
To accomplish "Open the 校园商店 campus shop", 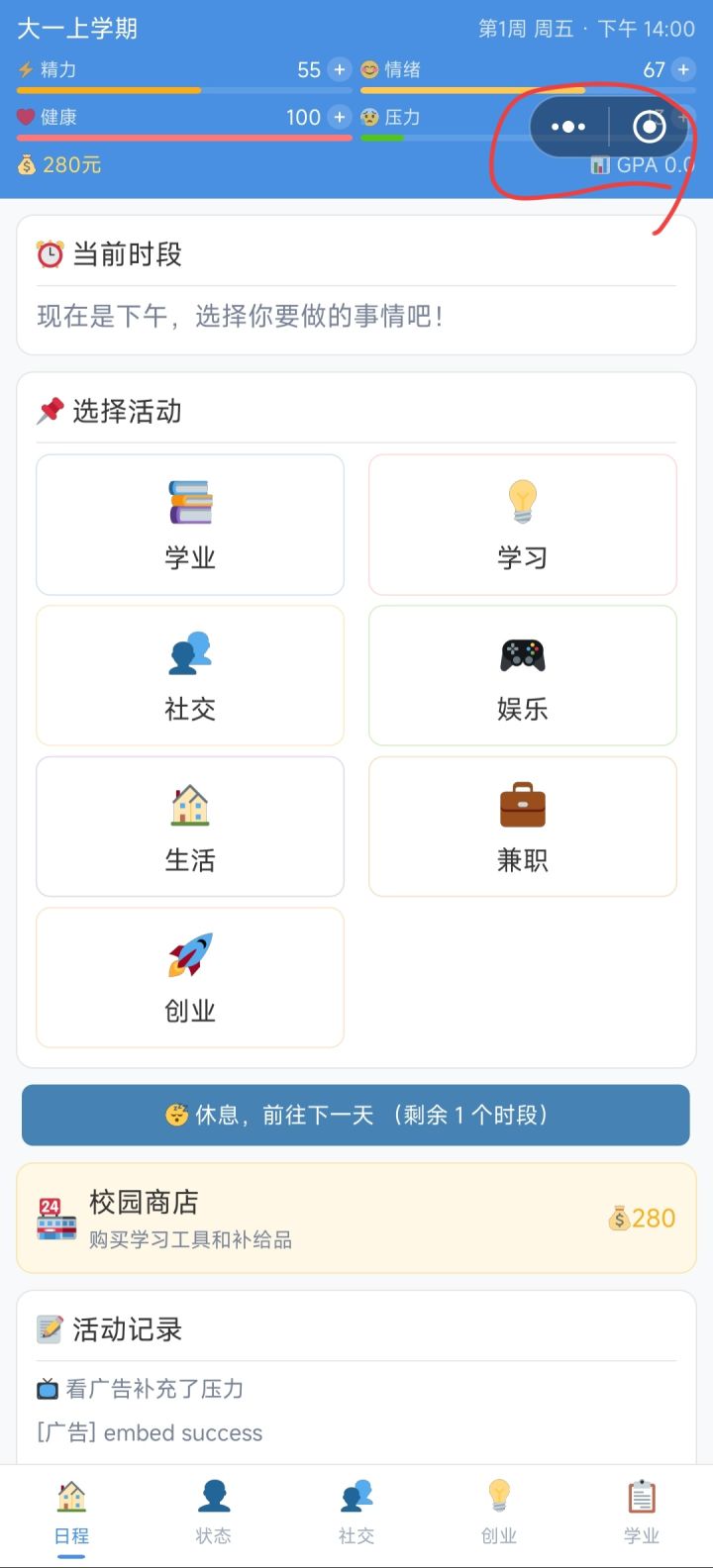I will point(356,1218).
